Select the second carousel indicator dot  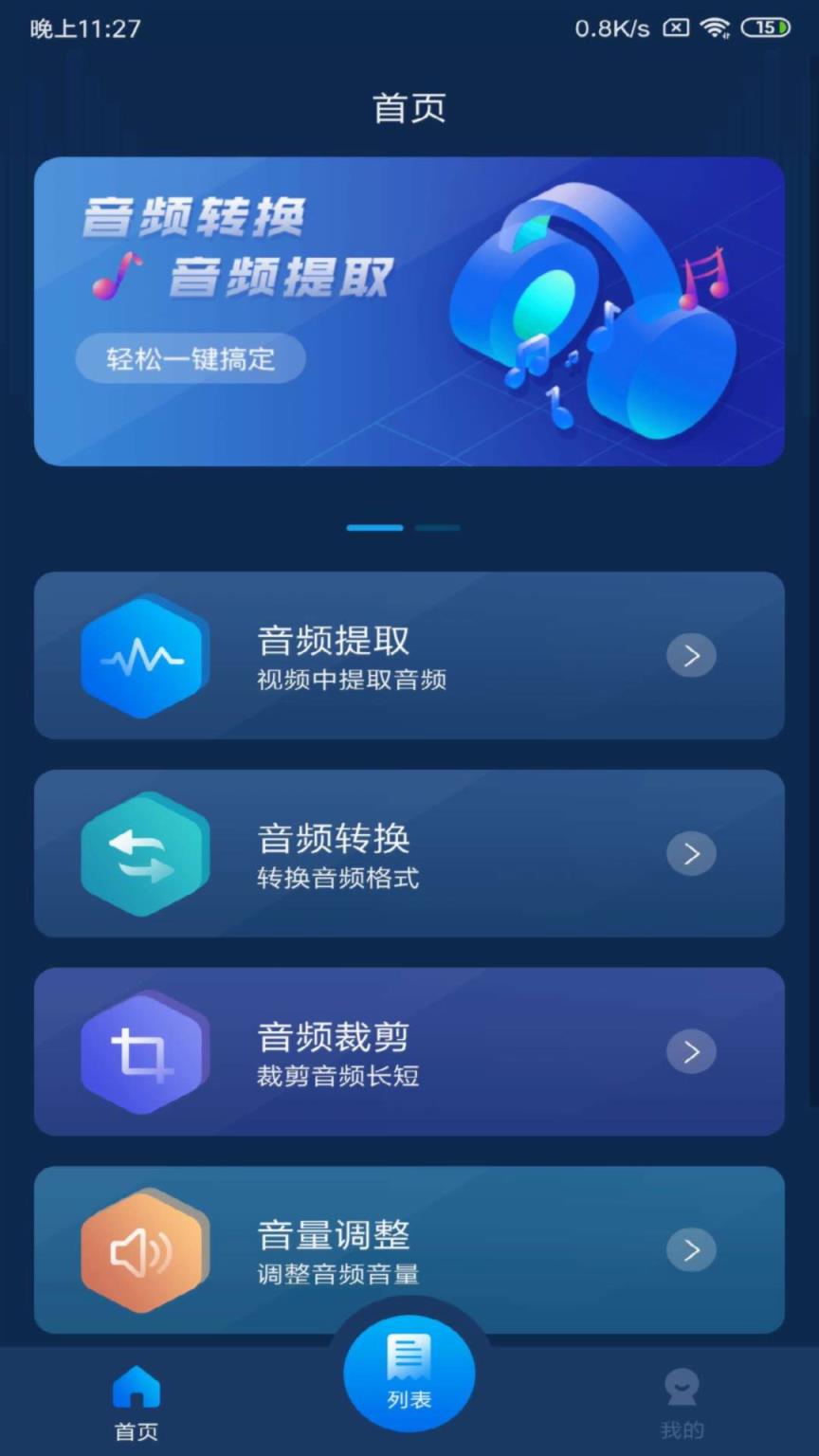point(438,528)
